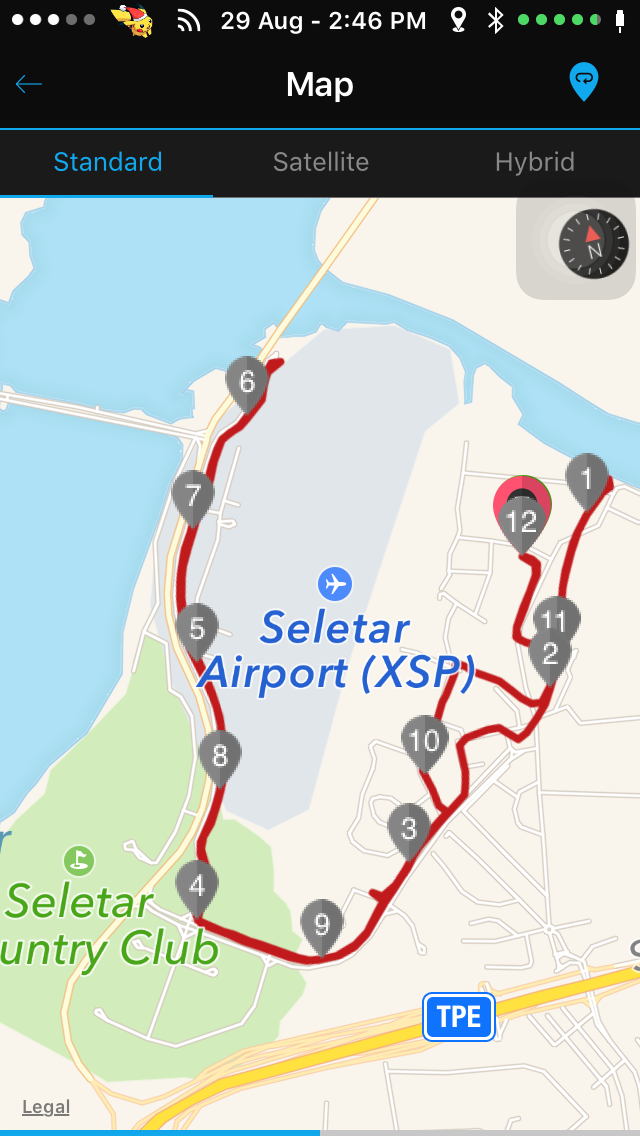Select route marker 9
This screenshot has height=1136, width=640.
[321, 922]
